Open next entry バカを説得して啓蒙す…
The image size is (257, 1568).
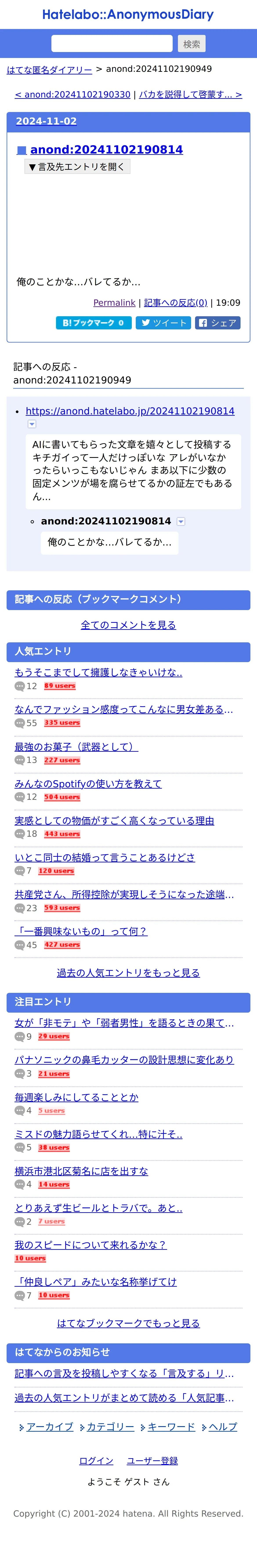click(190, 94)
